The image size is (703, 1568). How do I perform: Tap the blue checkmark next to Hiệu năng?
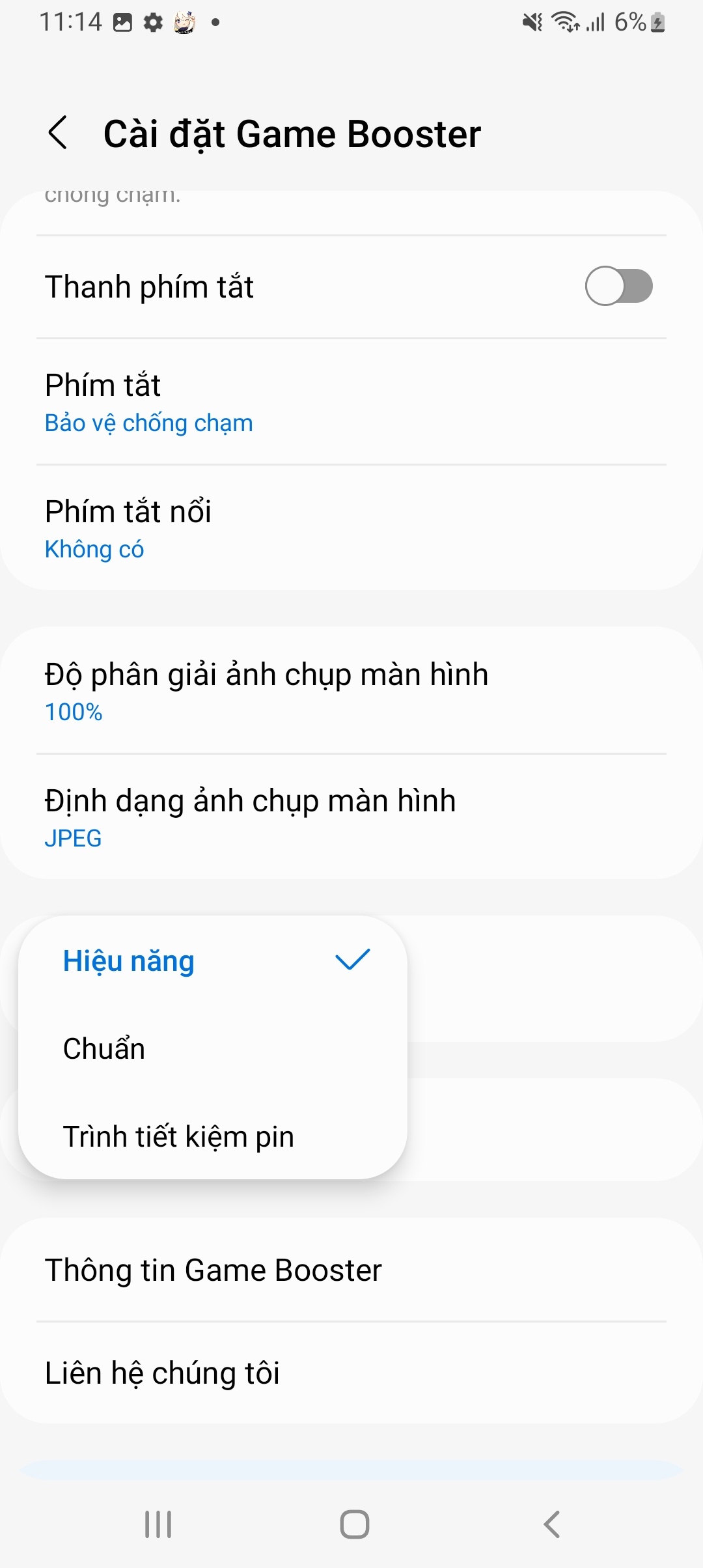coord(352,960)
